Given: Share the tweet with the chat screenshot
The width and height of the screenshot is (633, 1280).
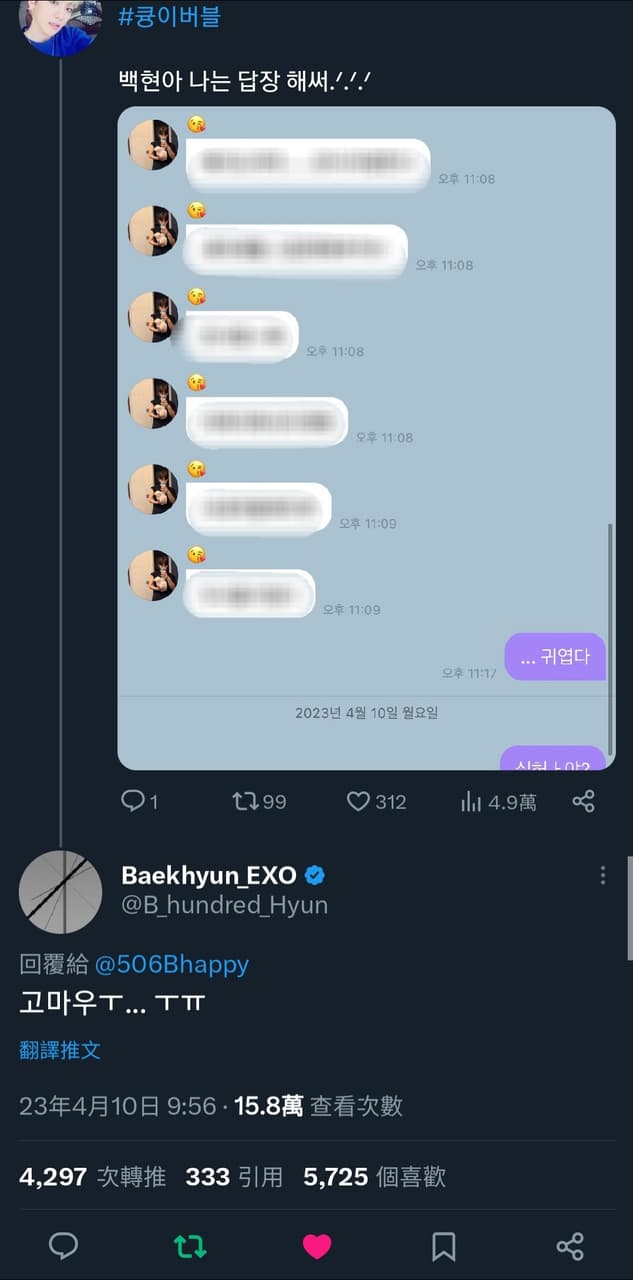Looking at the screenshot, I should (584, 801).
